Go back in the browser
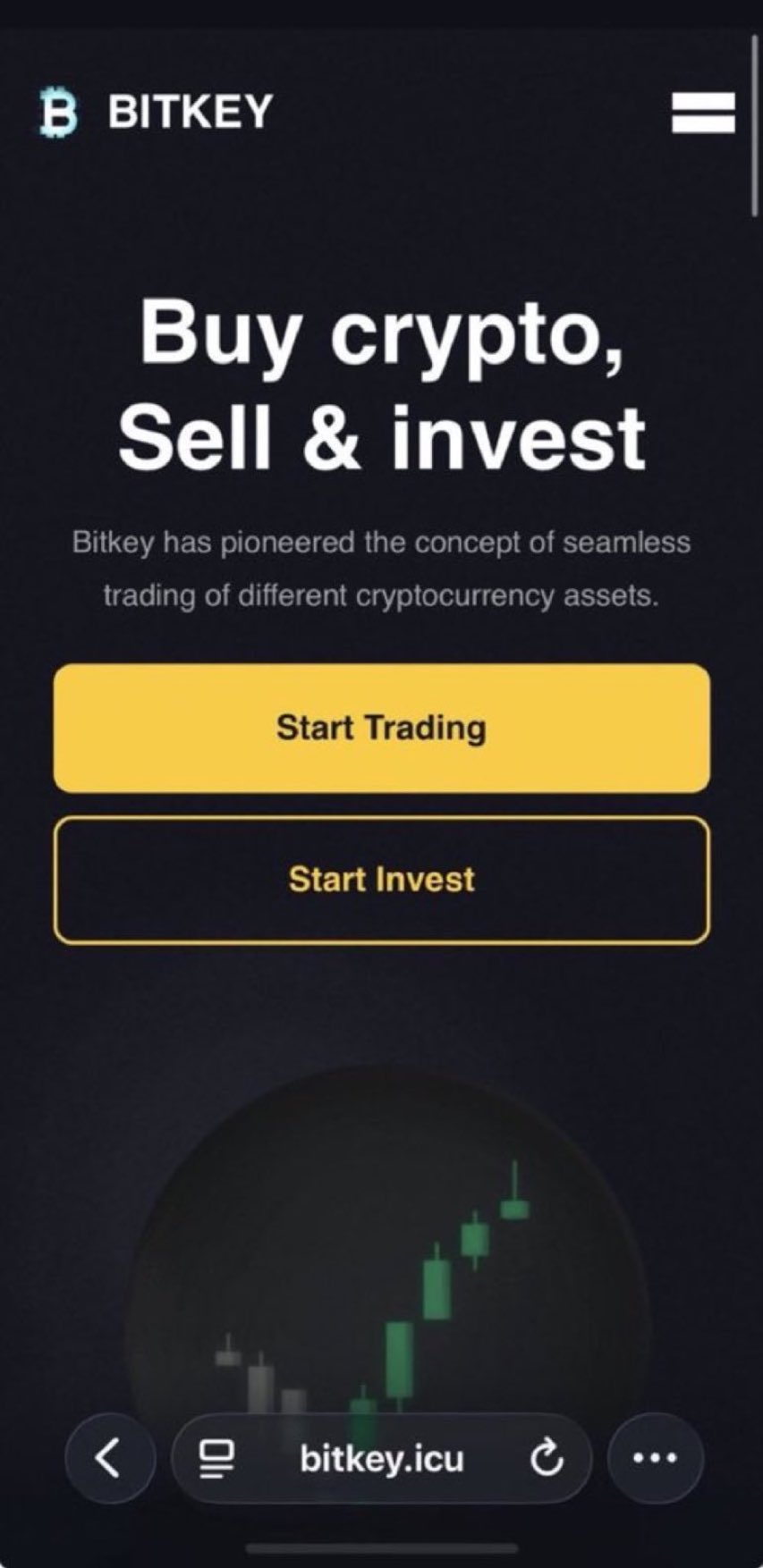The height and width of the screenshot is (1568, 763). pos(109,1458)
